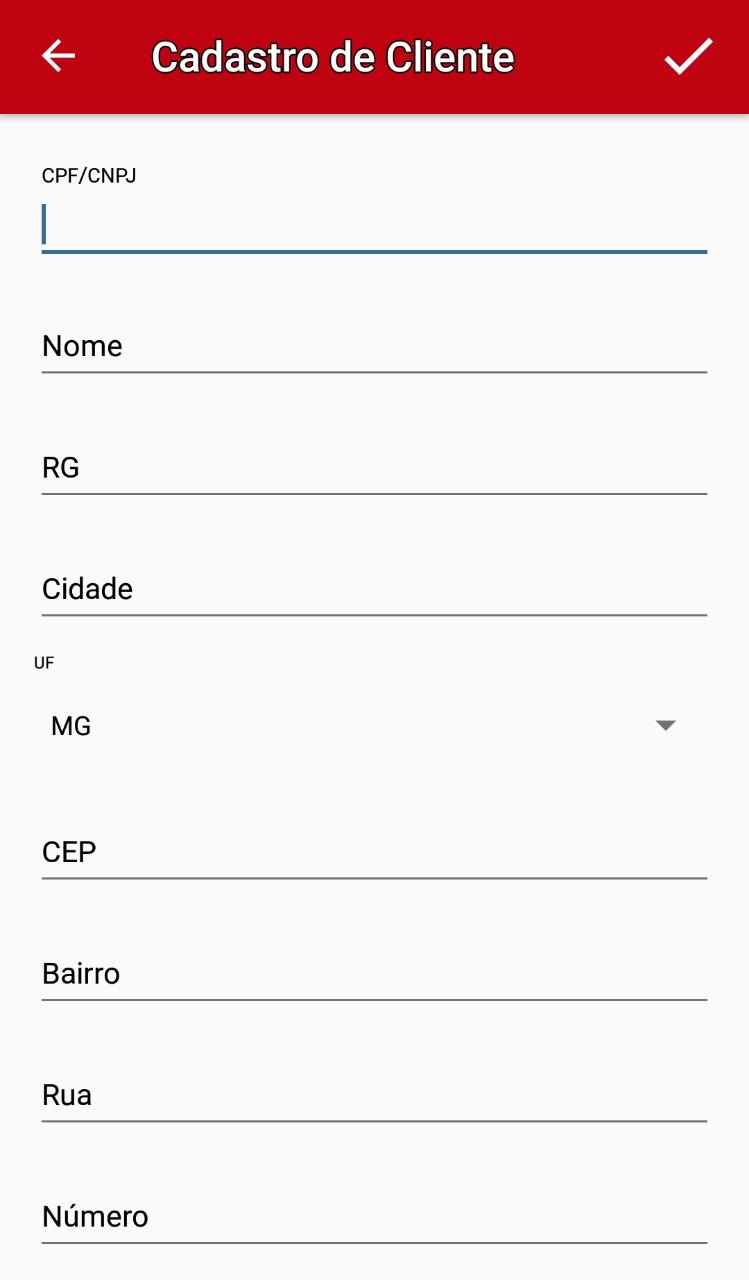Tap the CEP field
Image resolution: width=749 pixels, height=1280 pixels.
[374, 852]
